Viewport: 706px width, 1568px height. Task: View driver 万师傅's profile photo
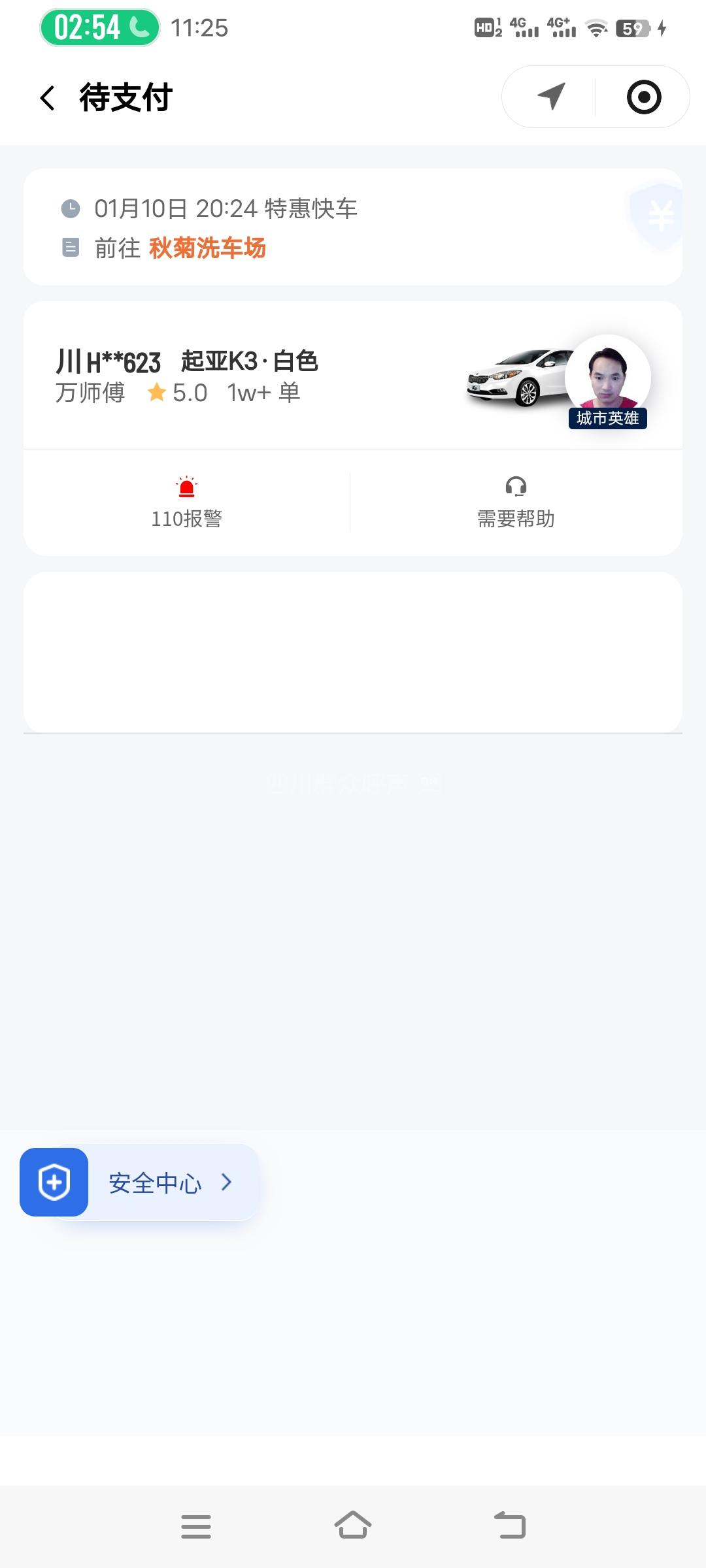608,376
